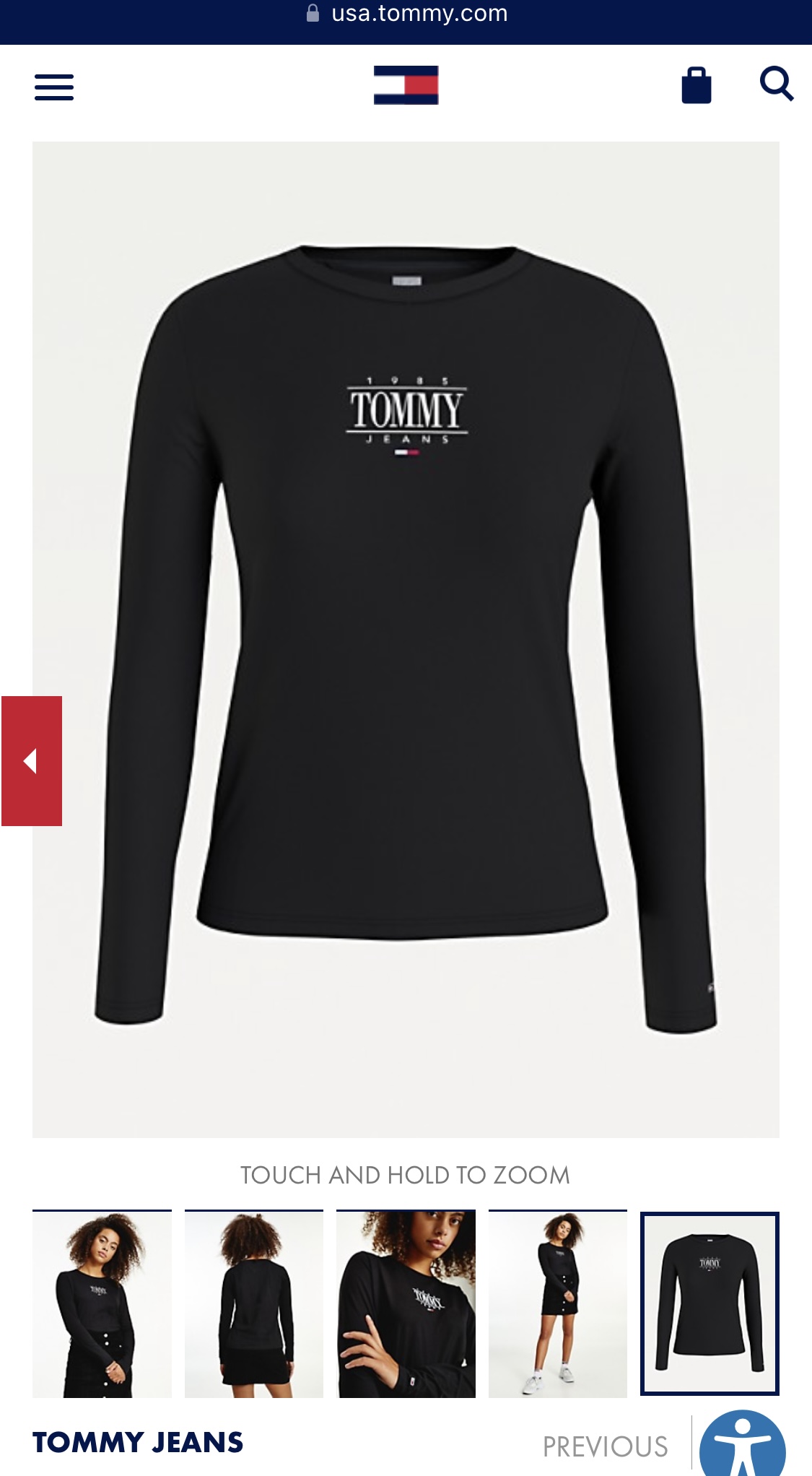Viewport: 812px width, 1476px height.
Task: Select the front-view model thumbnail
Action: (x=102, y=1303)
